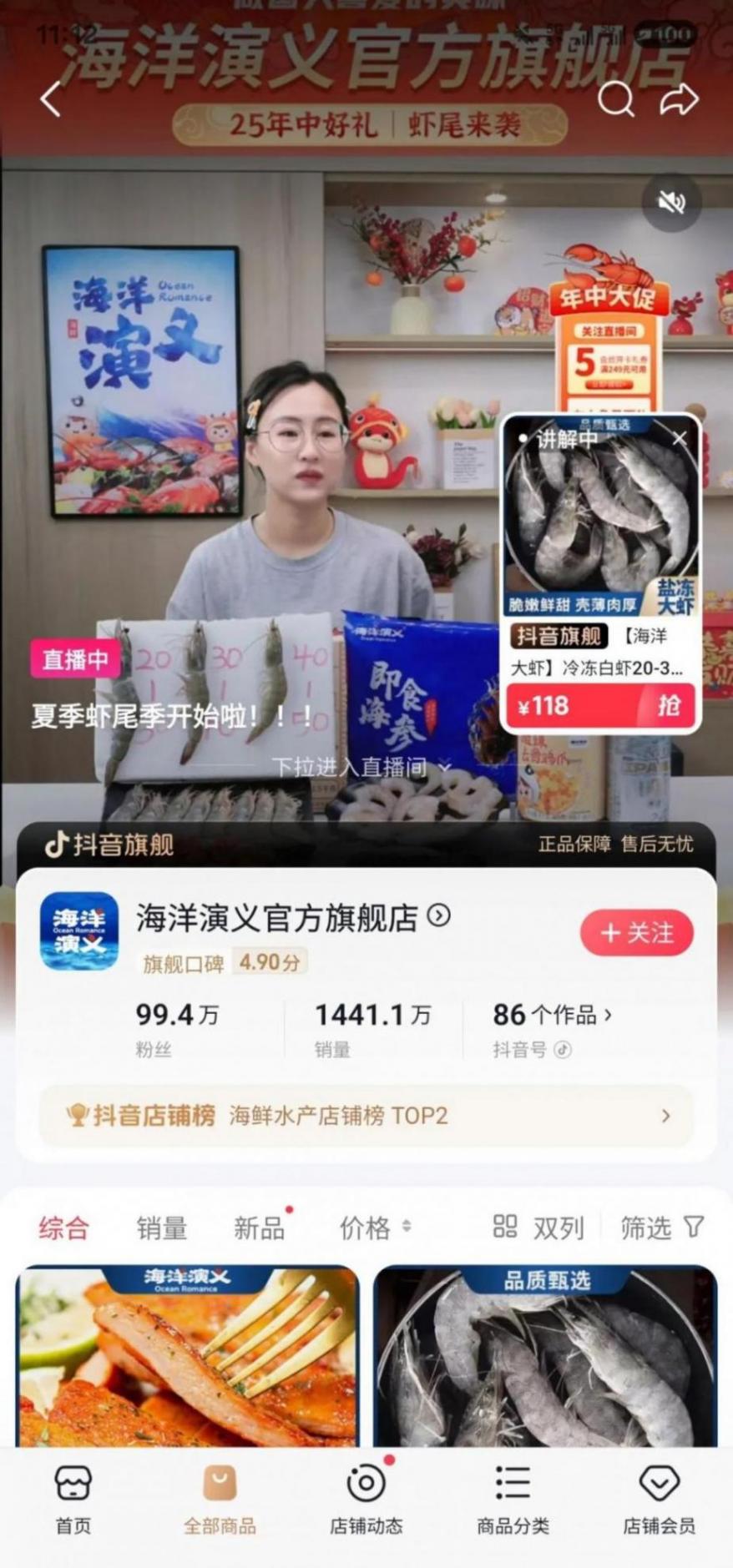The width and height of the screenshot is (733, 1568).
Task: Unmute the live stream audio
Action: click(x=670, y=202)
